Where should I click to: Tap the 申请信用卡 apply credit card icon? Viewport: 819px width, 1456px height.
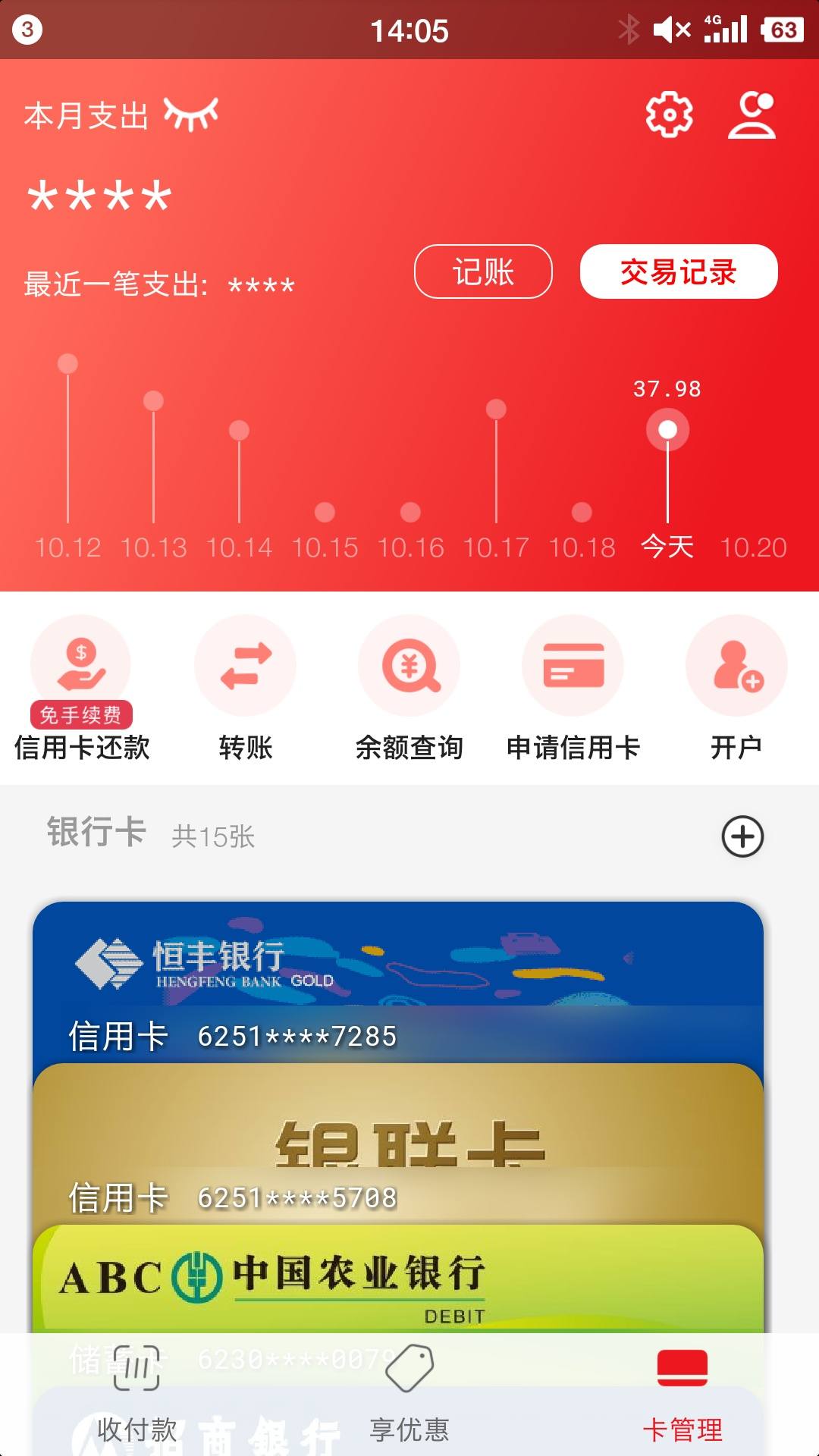click(x=573, y=666)
